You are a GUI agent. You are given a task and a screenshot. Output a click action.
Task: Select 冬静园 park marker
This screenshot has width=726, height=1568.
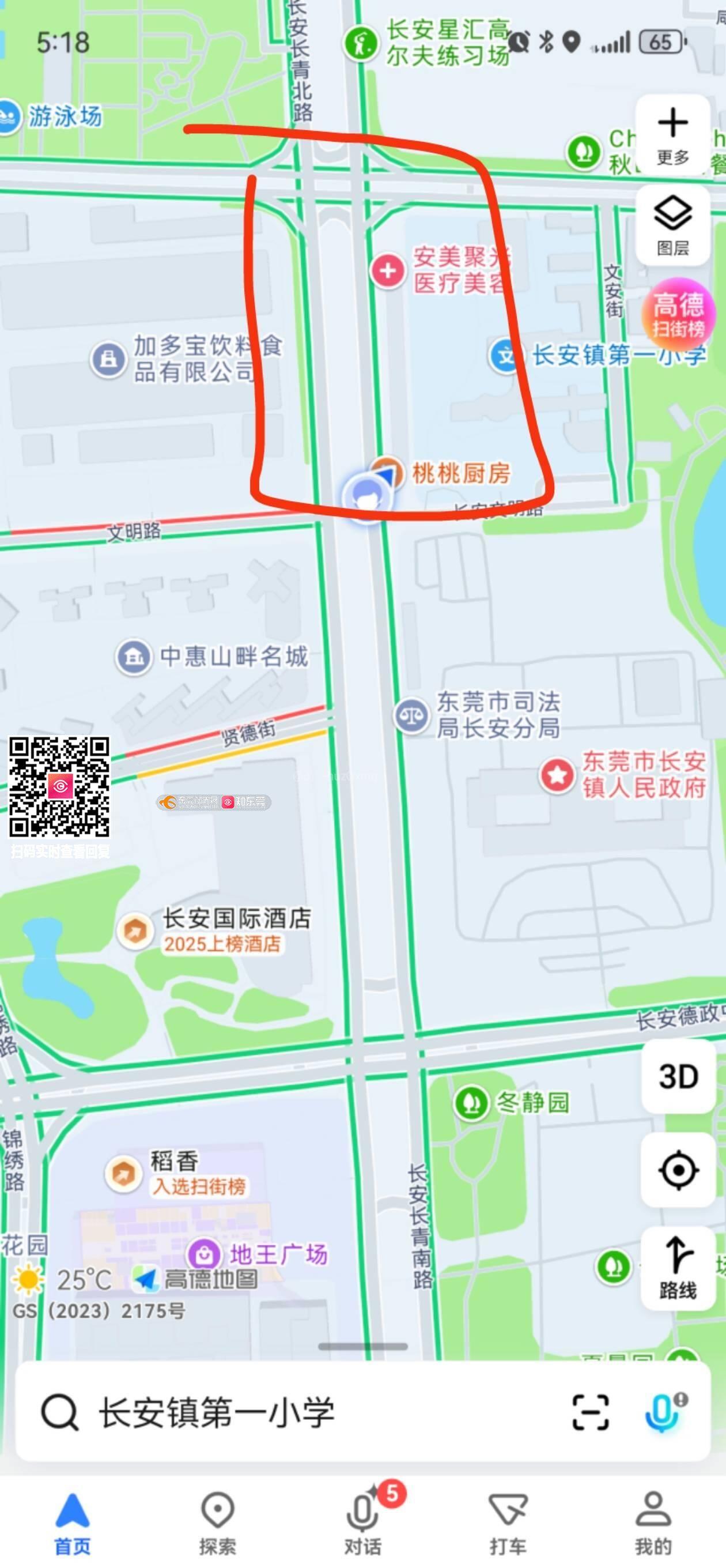click(x=471, y=1102)
